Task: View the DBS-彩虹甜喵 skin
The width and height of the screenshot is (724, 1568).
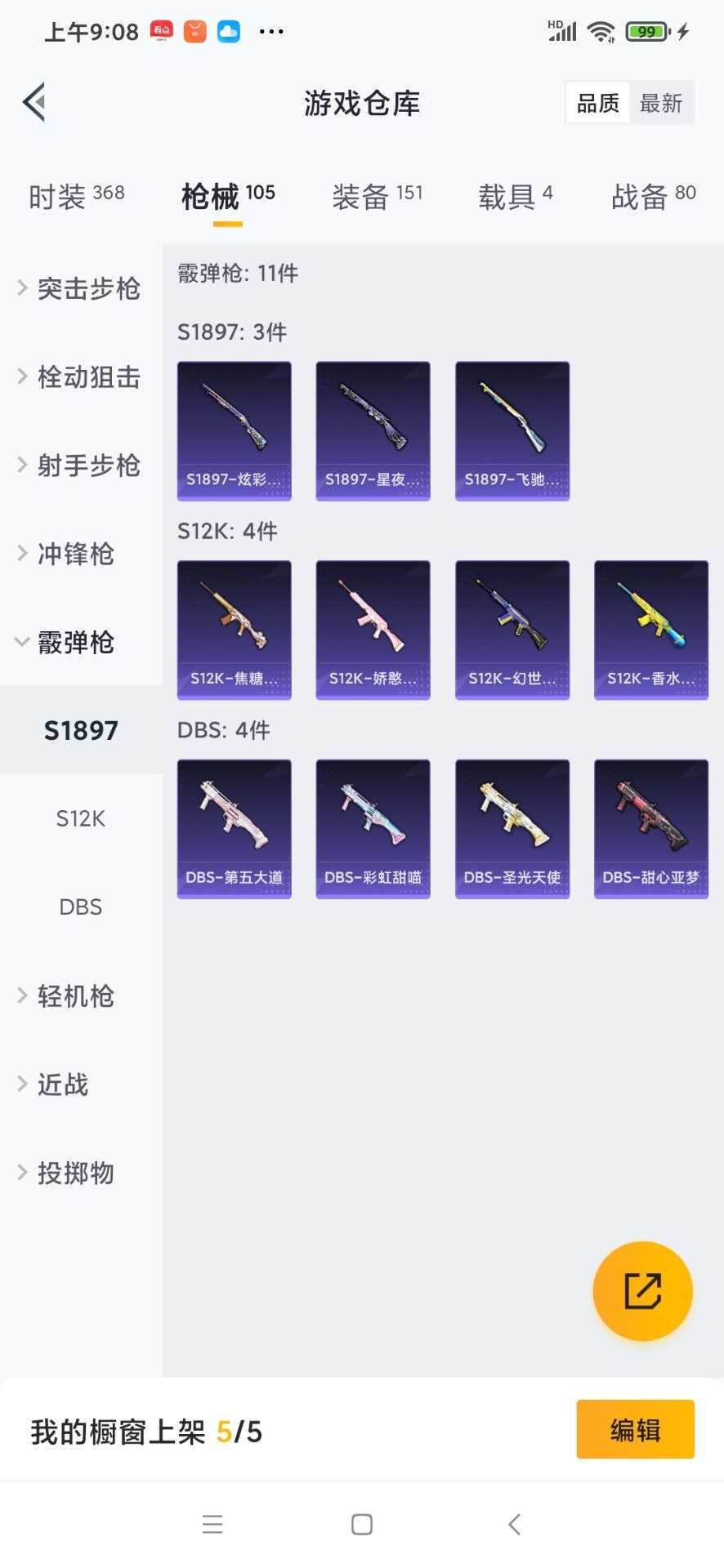Action: [x=373, y=829]
